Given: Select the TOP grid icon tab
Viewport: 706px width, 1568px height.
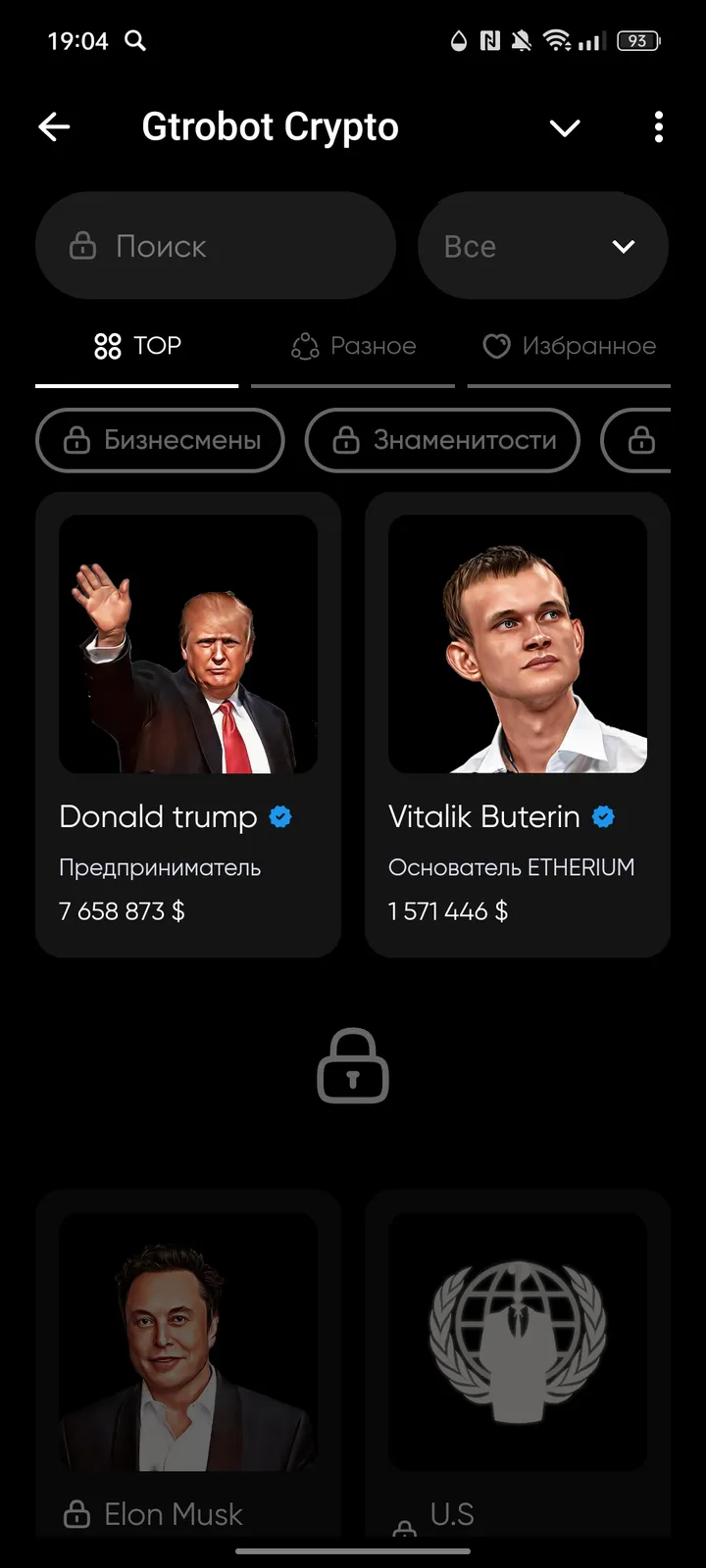Looking at the screenshot, I should [108, 345].
